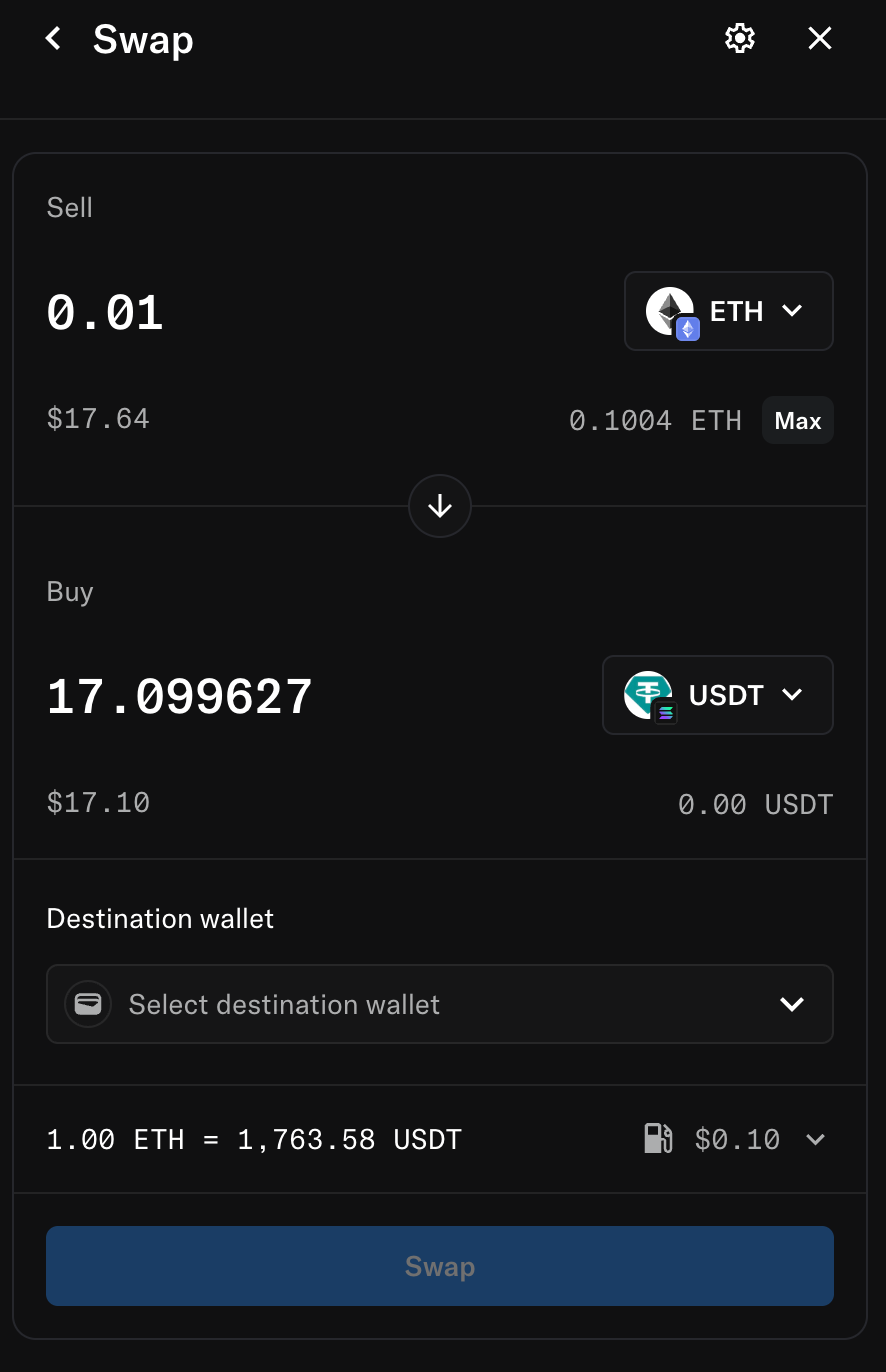Choose a different sell token than ETH
The width and height of the screenshot is (886, 1372).
(728, 311)
